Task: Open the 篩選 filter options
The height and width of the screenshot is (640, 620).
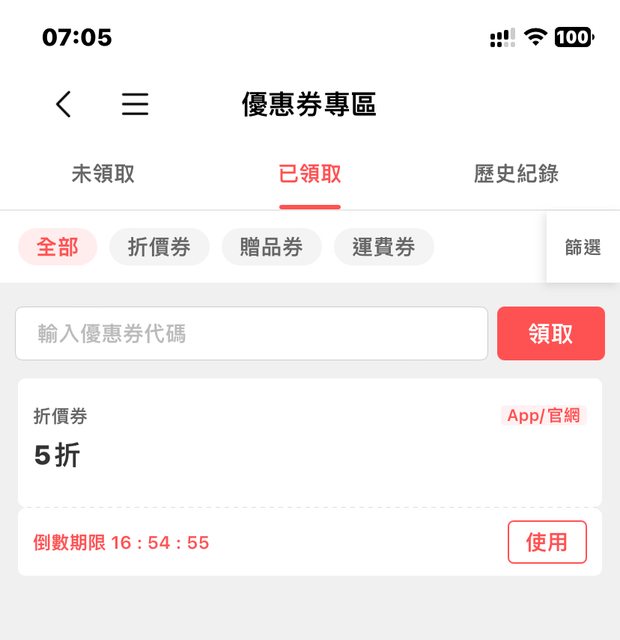Action: (x=583, y=247)
